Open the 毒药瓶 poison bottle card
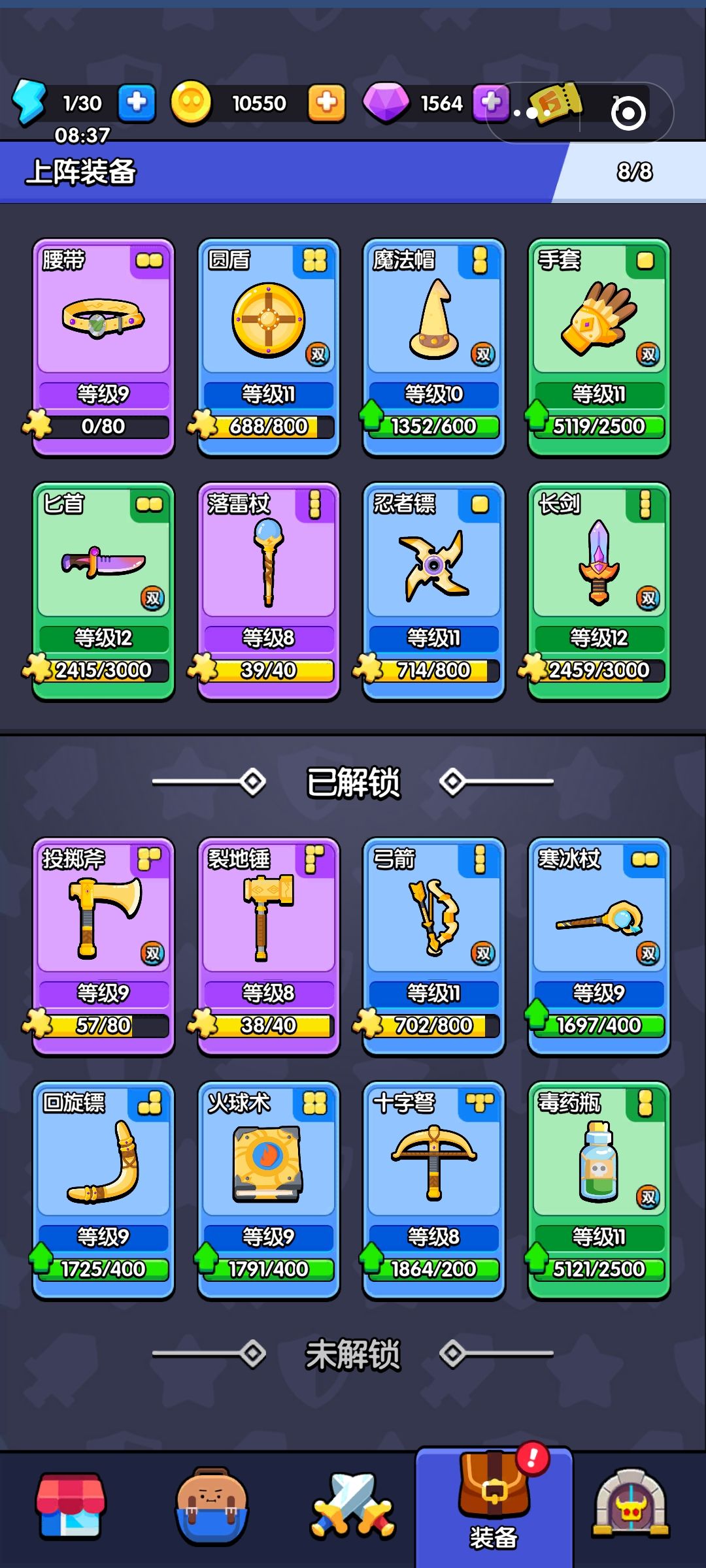Screen dimensions: 706x1568 599,1190
